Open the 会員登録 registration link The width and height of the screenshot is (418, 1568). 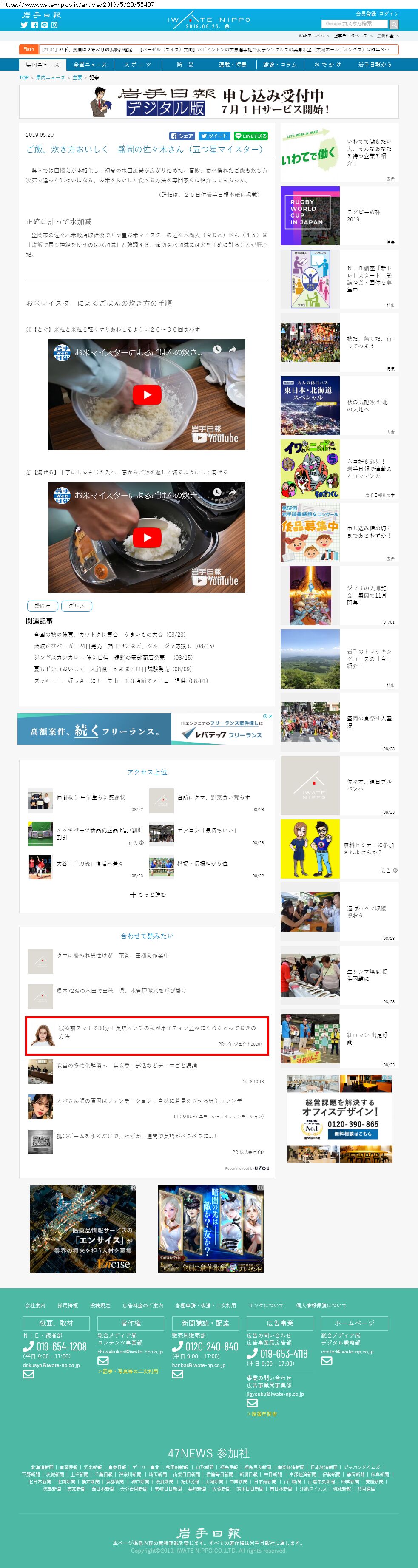[366, 14]
